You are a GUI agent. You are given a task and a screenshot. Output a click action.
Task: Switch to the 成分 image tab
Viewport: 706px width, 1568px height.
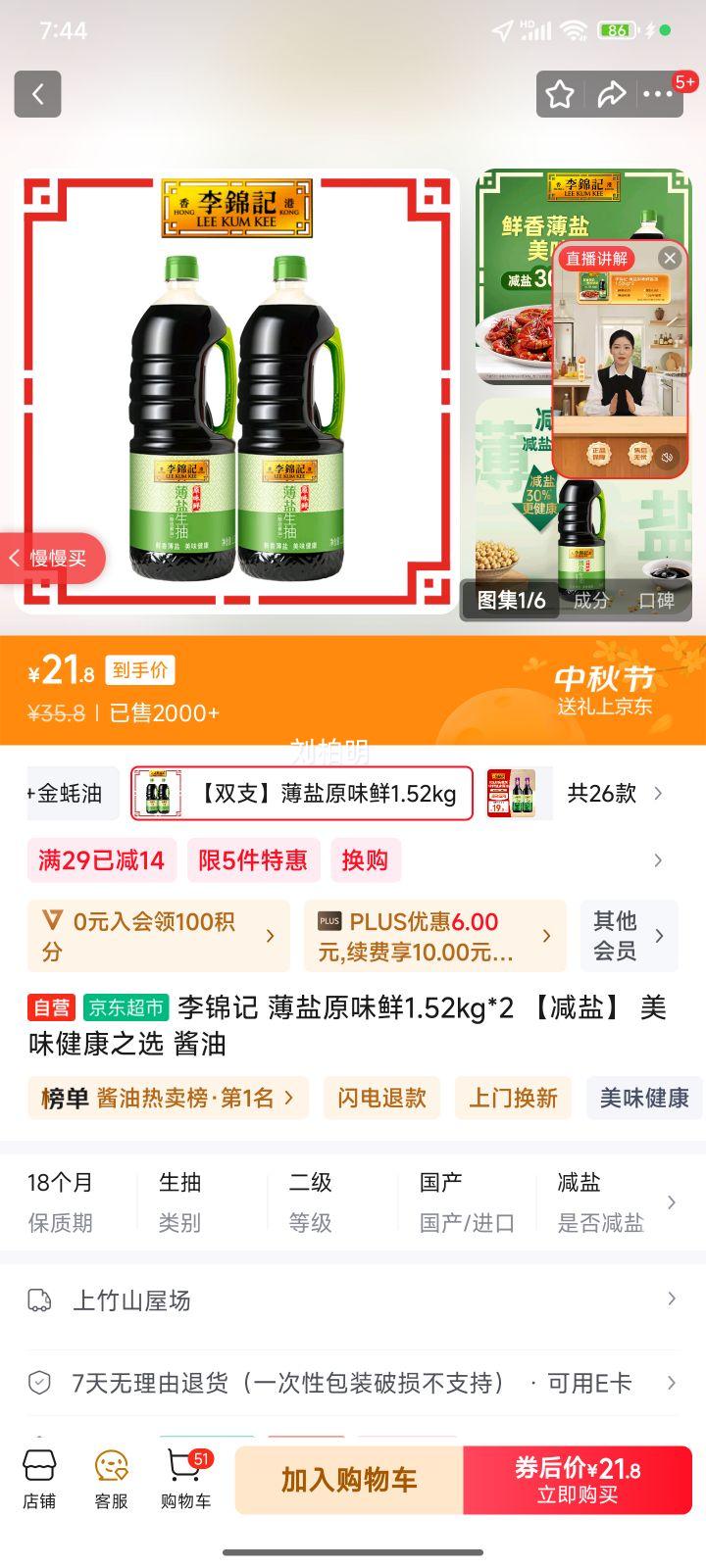tap(591, 600)
